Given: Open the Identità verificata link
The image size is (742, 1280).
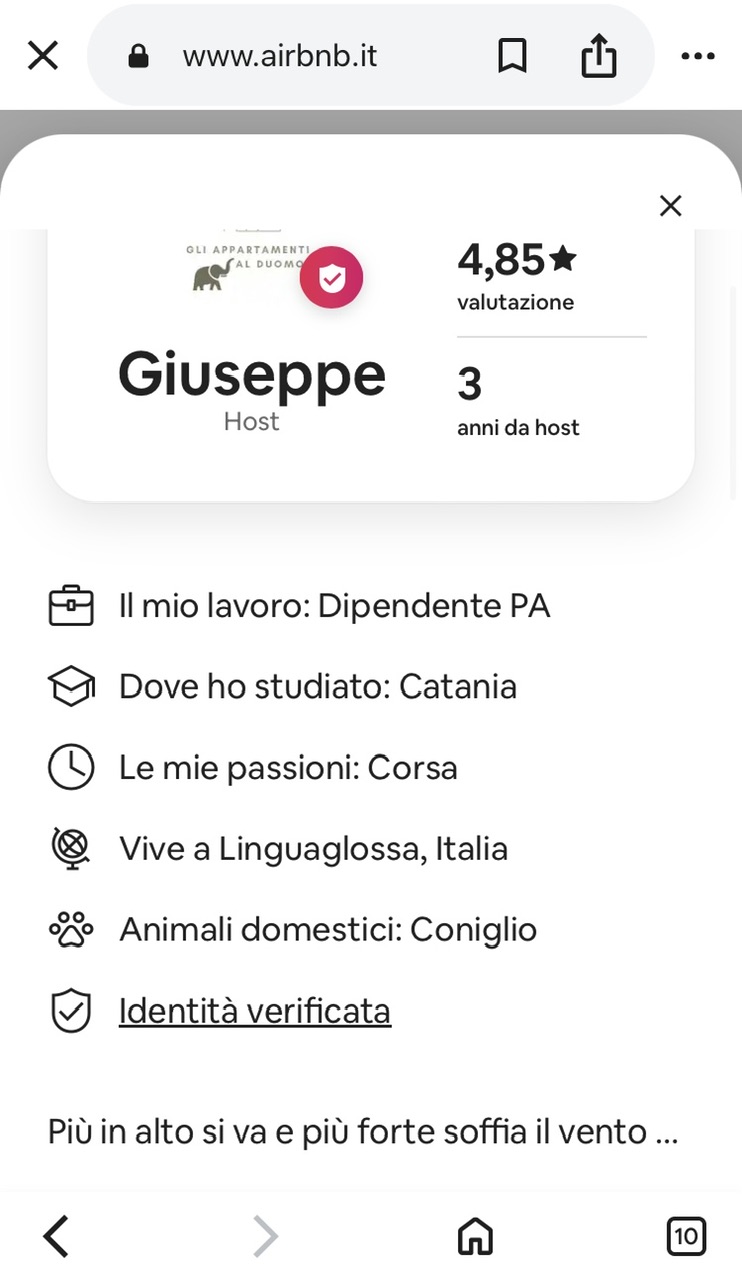Looking at the screenshot, I should (x=254, y=1011).
